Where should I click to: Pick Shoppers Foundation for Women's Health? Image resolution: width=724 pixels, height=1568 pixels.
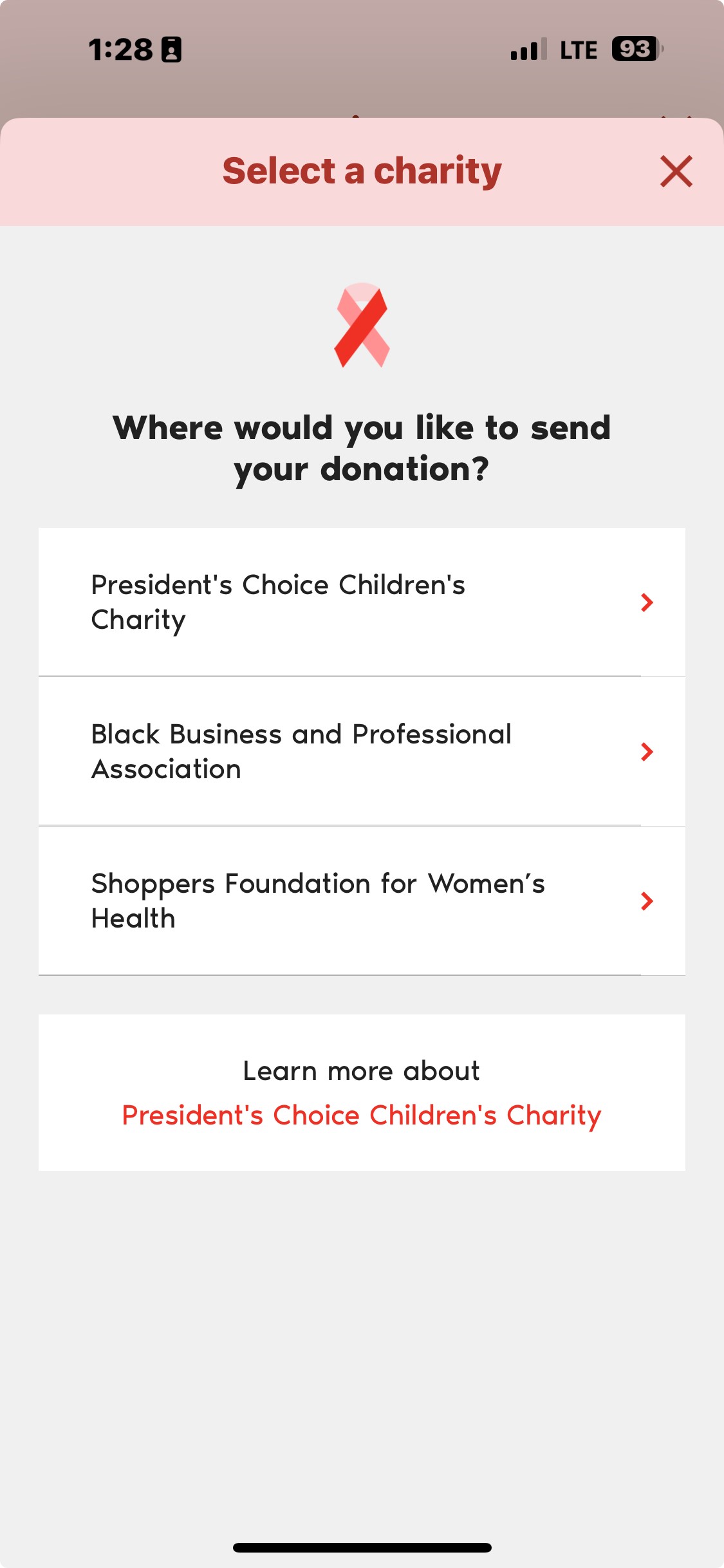[361, 901]
